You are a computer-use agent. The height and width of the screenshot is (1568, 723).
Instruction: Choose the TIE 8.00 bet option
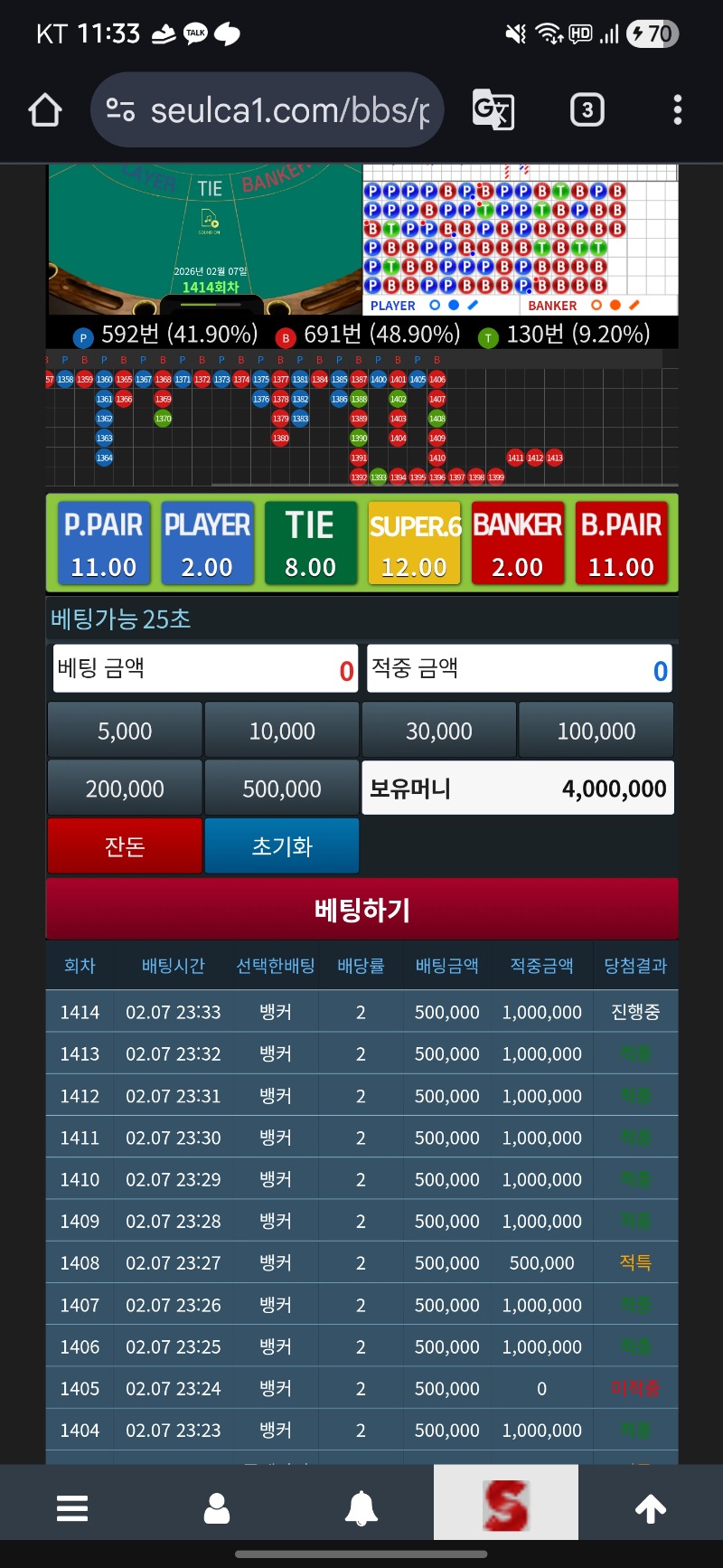(x=310, y=543)
